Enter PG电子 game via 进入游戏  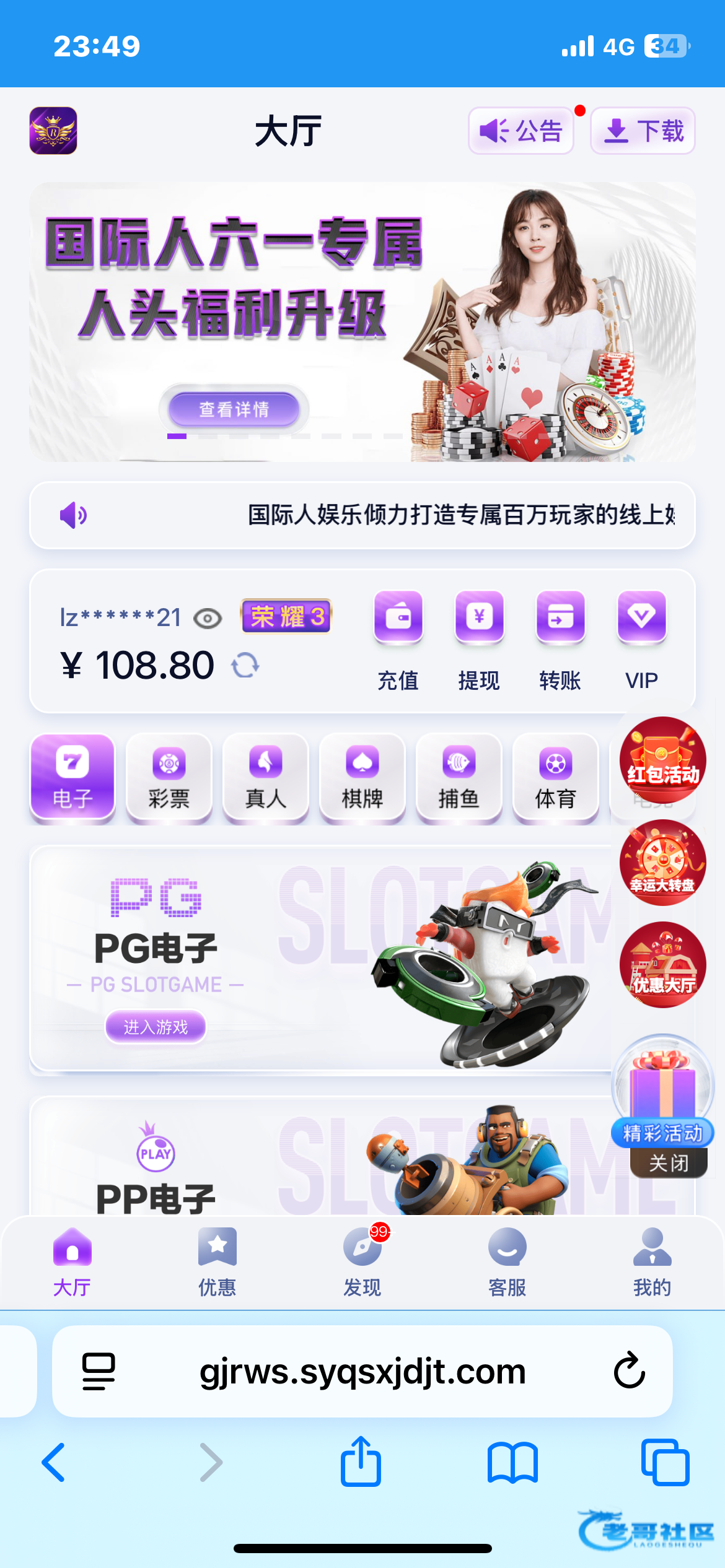coord(156,1027)
